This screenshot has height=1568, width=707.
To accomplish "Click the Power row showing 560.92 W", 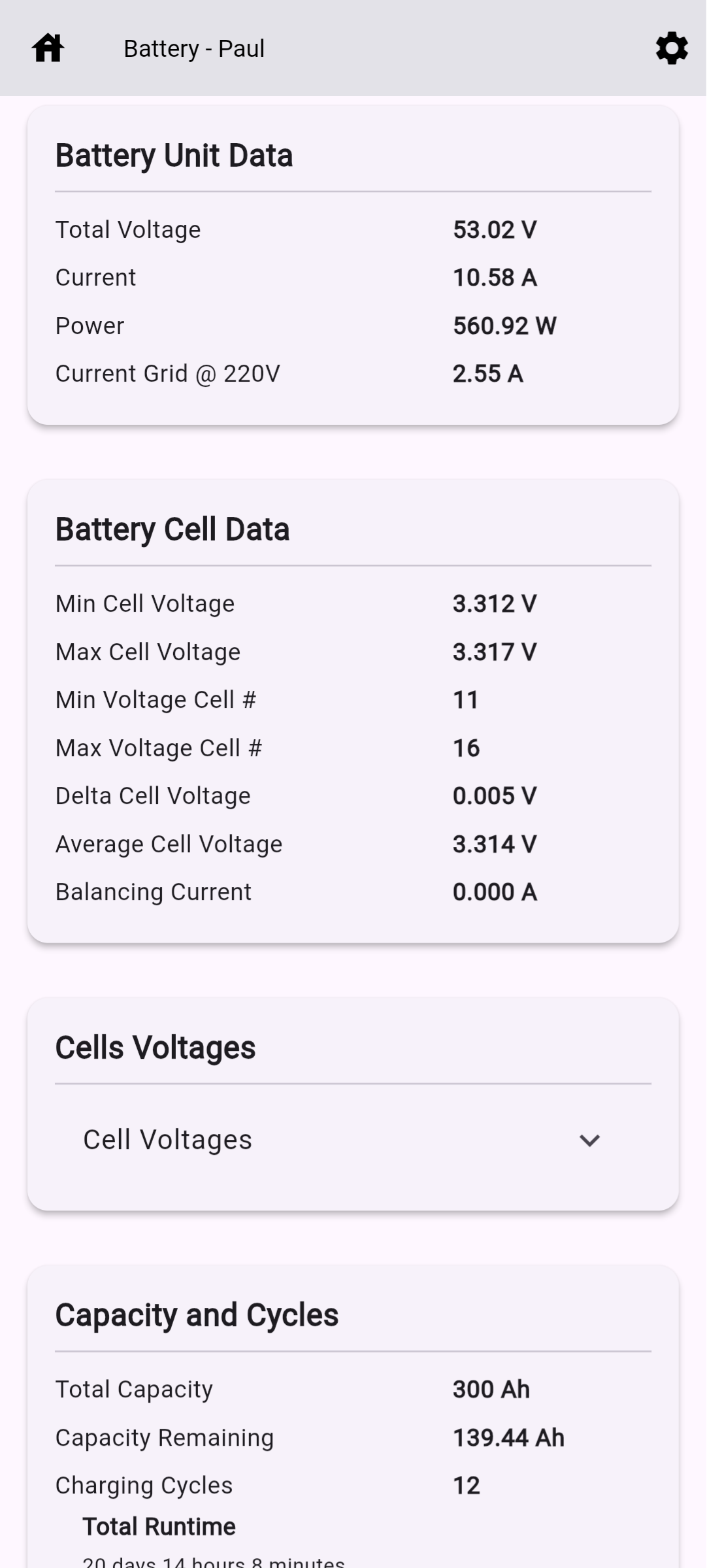I will click(x=505, y=325).
